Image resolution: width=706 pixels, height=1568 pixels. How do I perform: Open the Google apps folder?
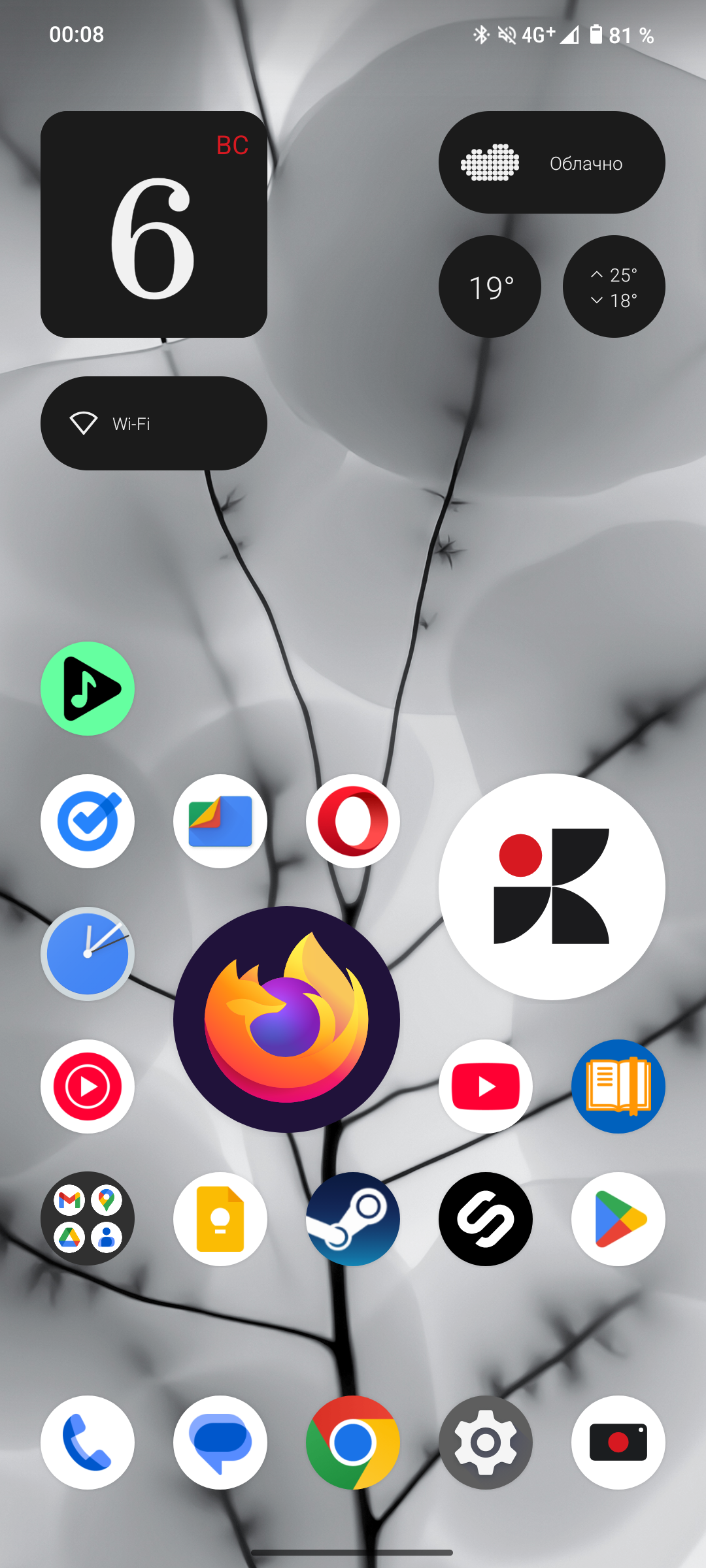(x=88, y=1219)
